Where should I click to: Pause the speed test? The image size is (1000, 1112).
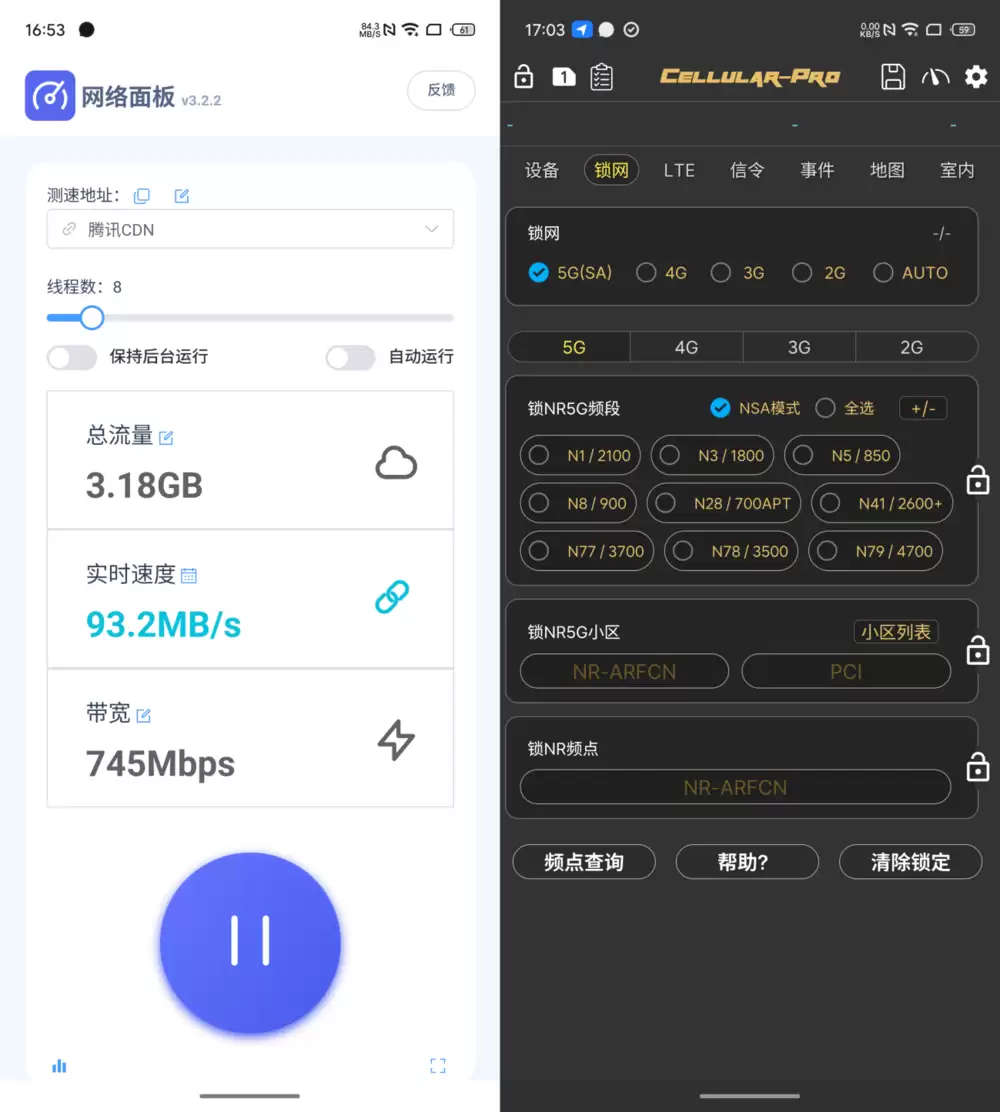(250, 942)
